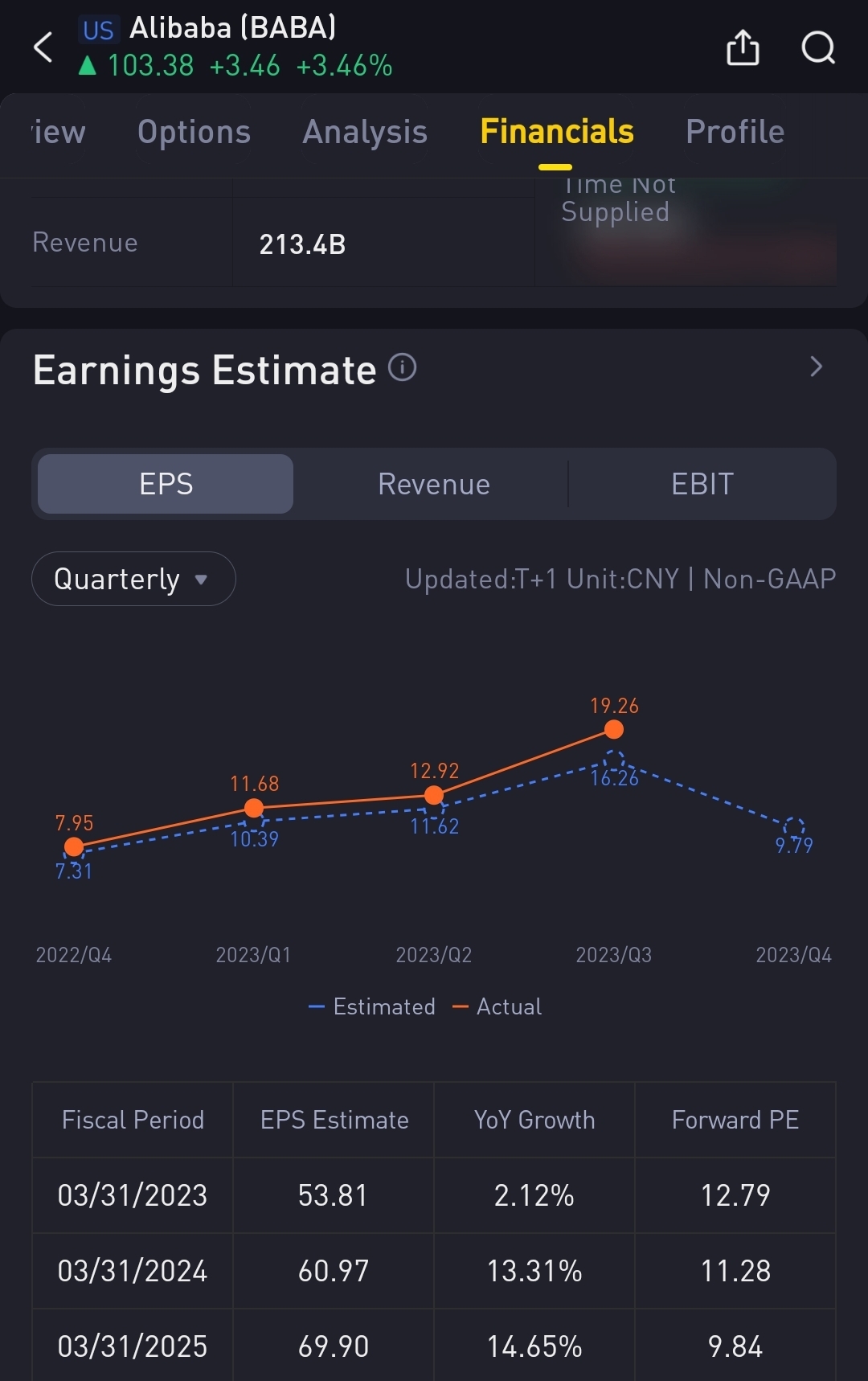
Task: Open the search icon
Action: 818,47
